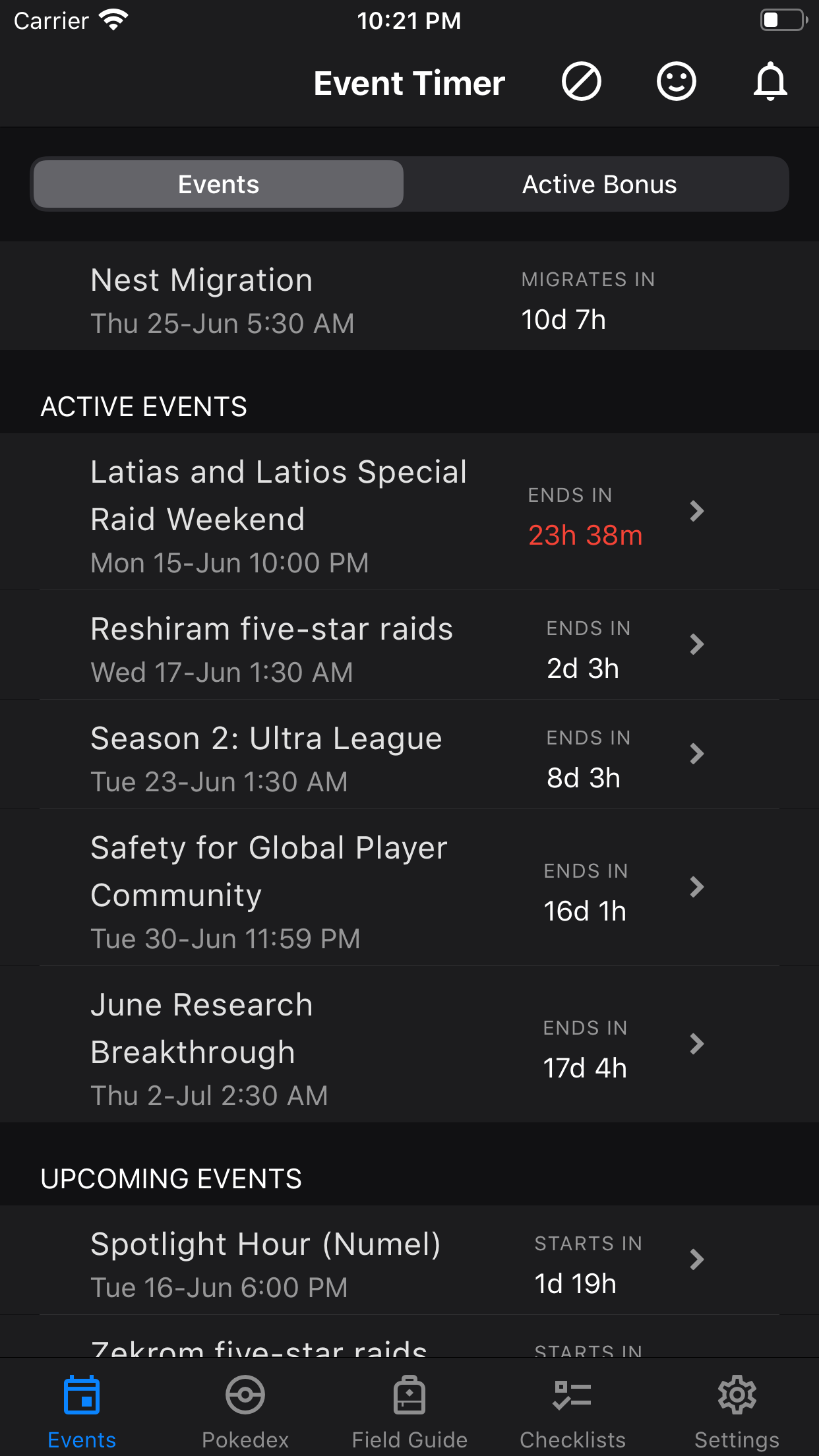Viewport: 819px width, 1456px height.
Task: Switch to the Active Bonus segment
Action: tap(599, 185)
